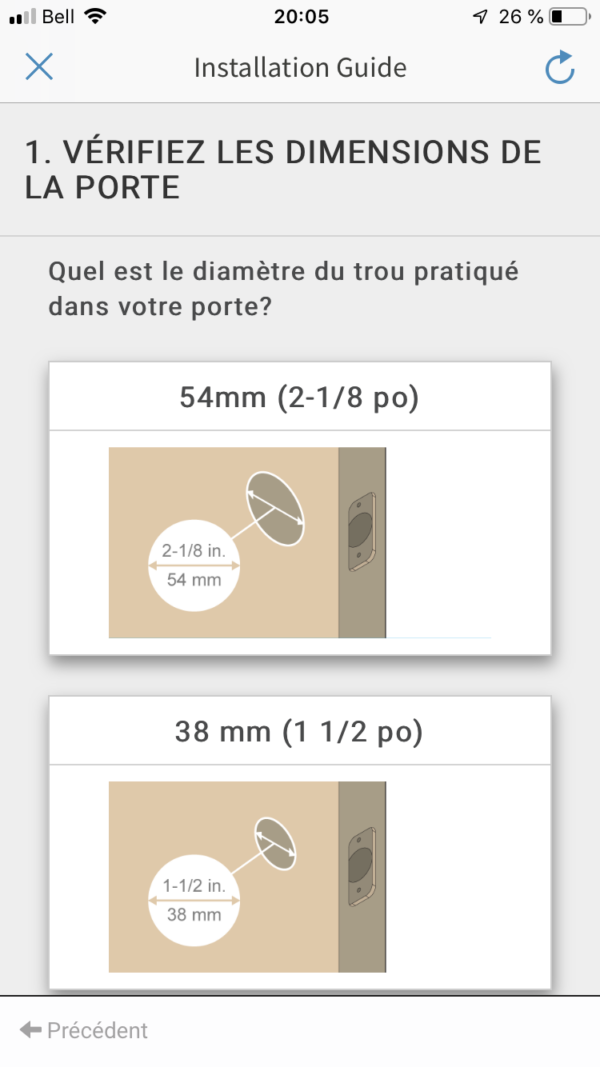The height and width of the screenshot is (1067, 600).
Task: Go back with the Précédent button
Action: tap(84, 1030)
